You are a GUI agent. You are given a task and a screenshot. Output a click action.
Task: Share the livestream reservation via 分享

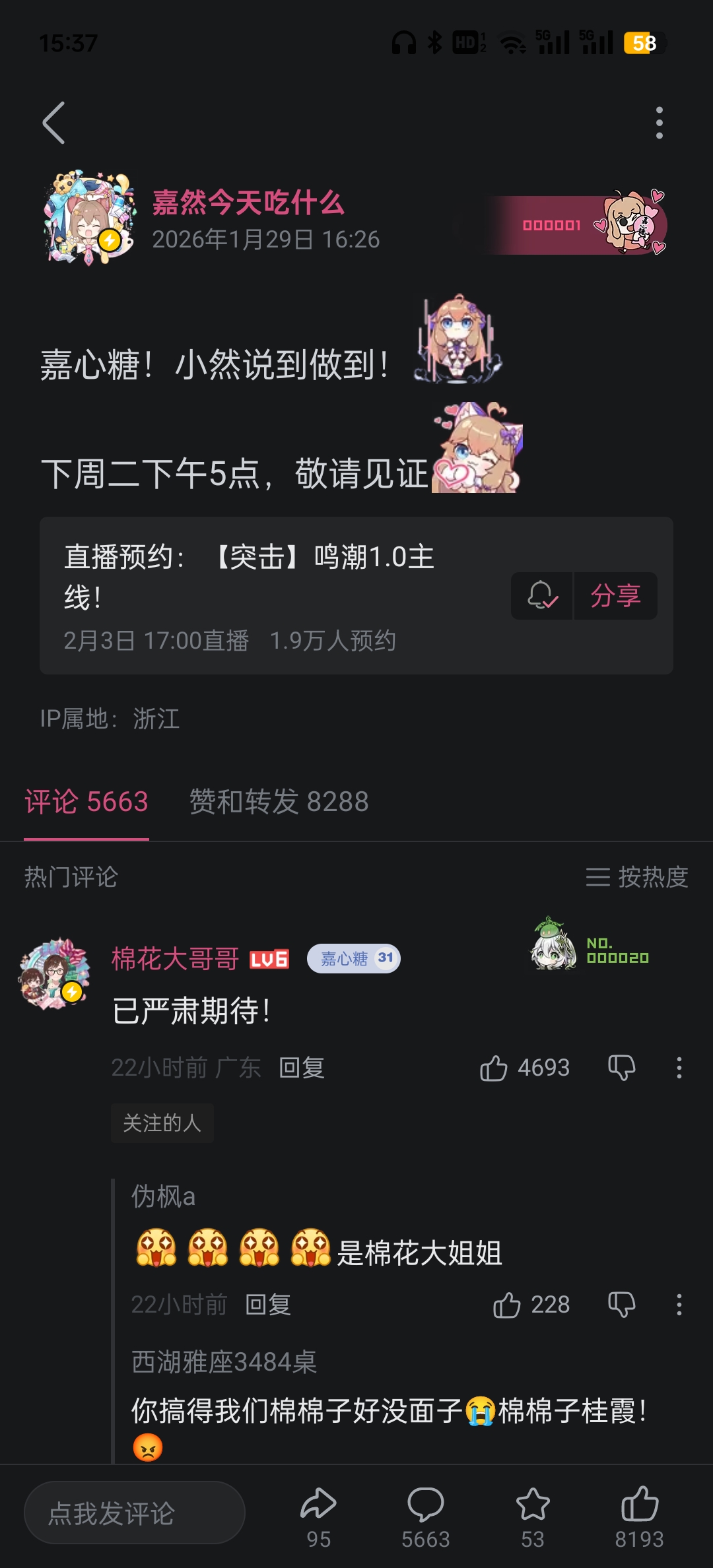[x=615, y=596]
